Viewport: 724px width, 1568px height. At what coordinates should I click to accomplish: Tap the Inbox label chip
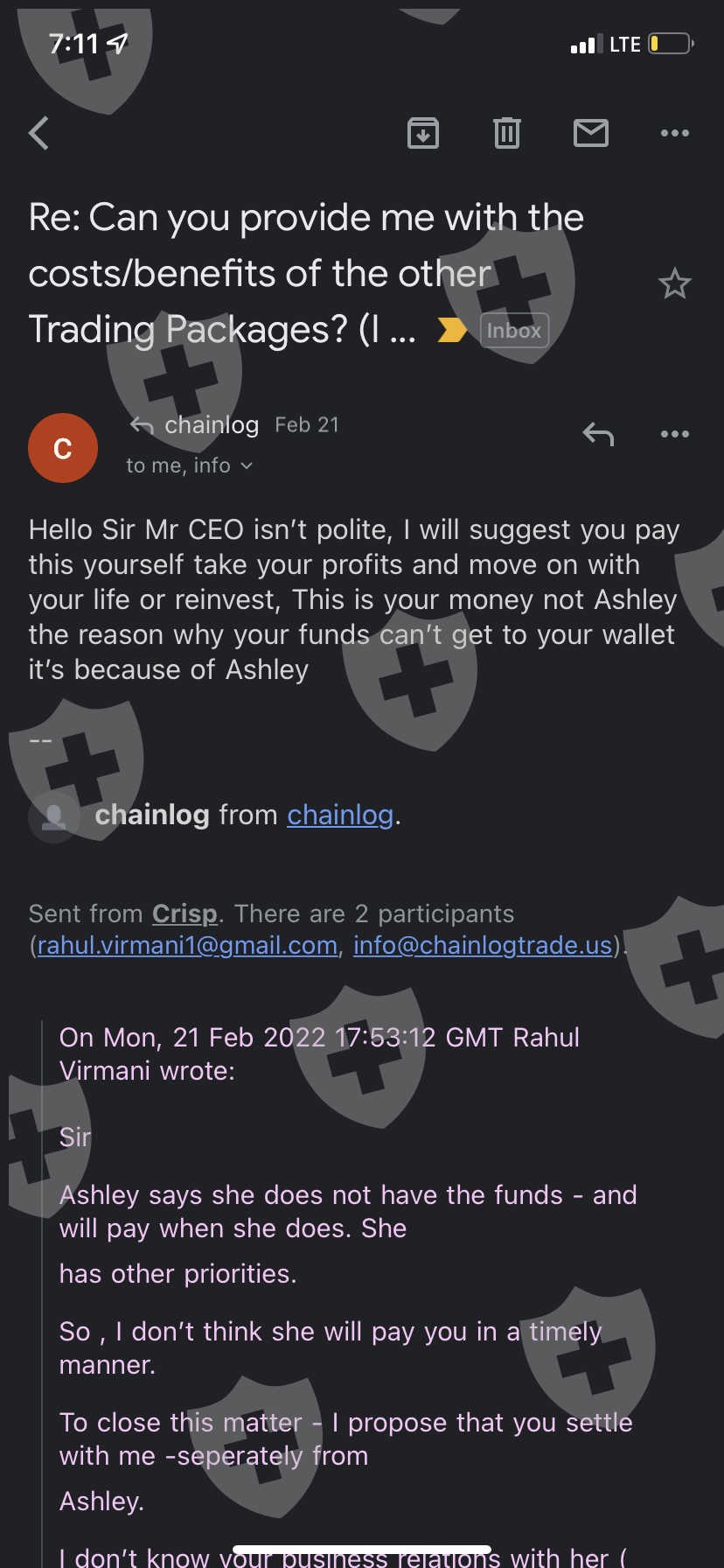[x=514, y=331]
